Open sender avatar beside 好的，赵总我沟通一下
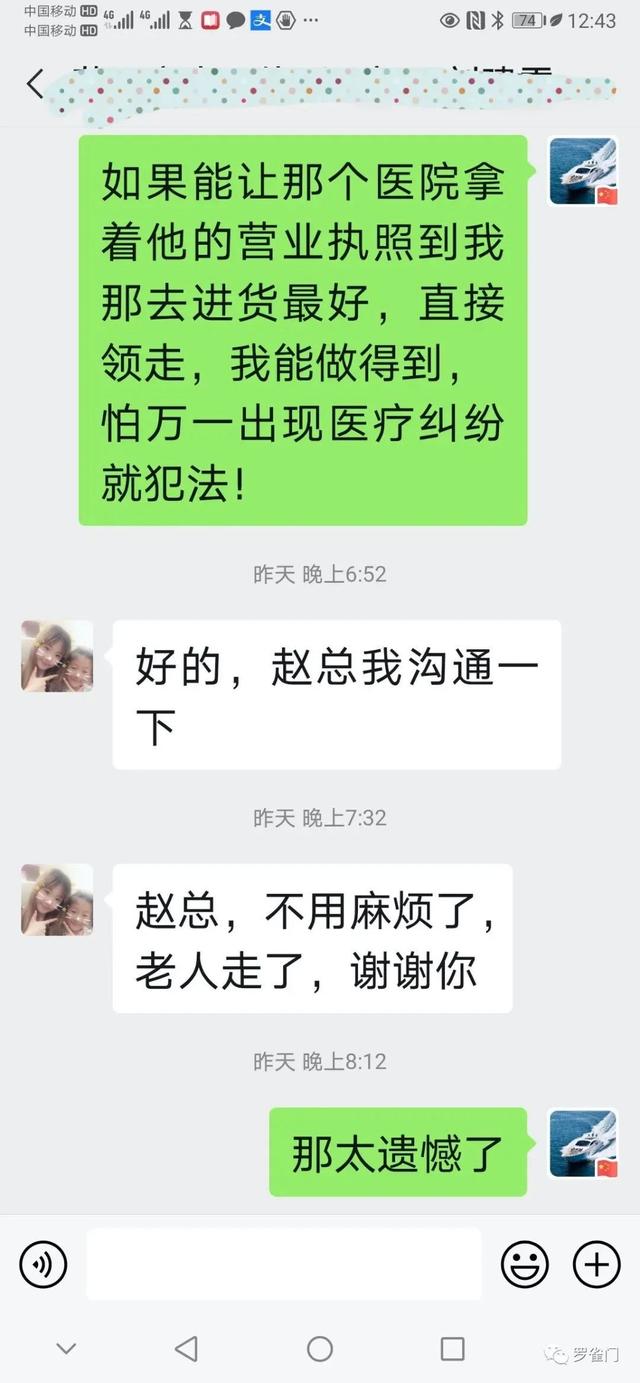Viewport: 640px width, 1383px height. point(57,656)
